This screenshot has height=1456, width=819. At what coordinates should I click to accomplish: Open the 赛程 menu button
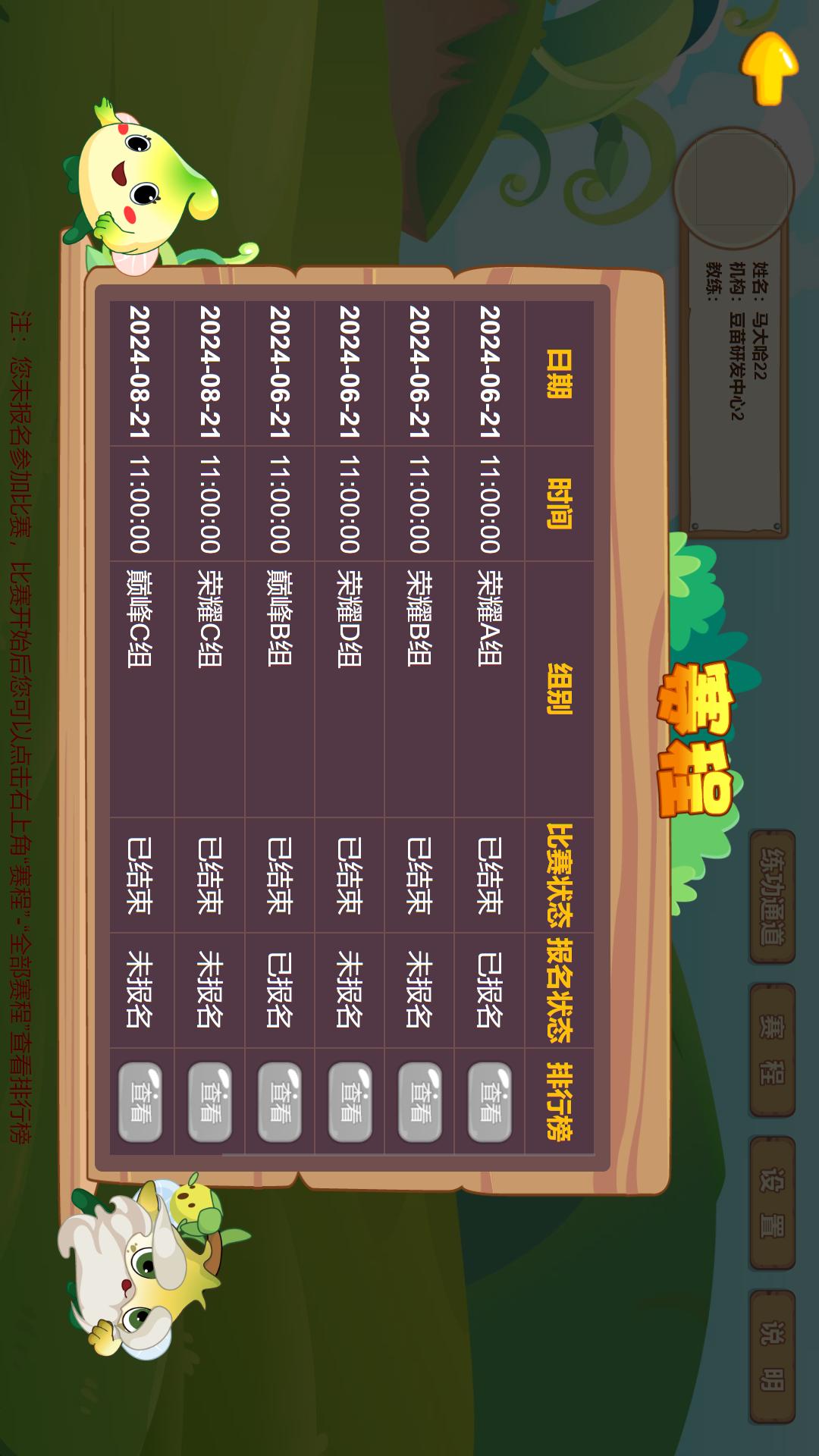coord(772,1050)
